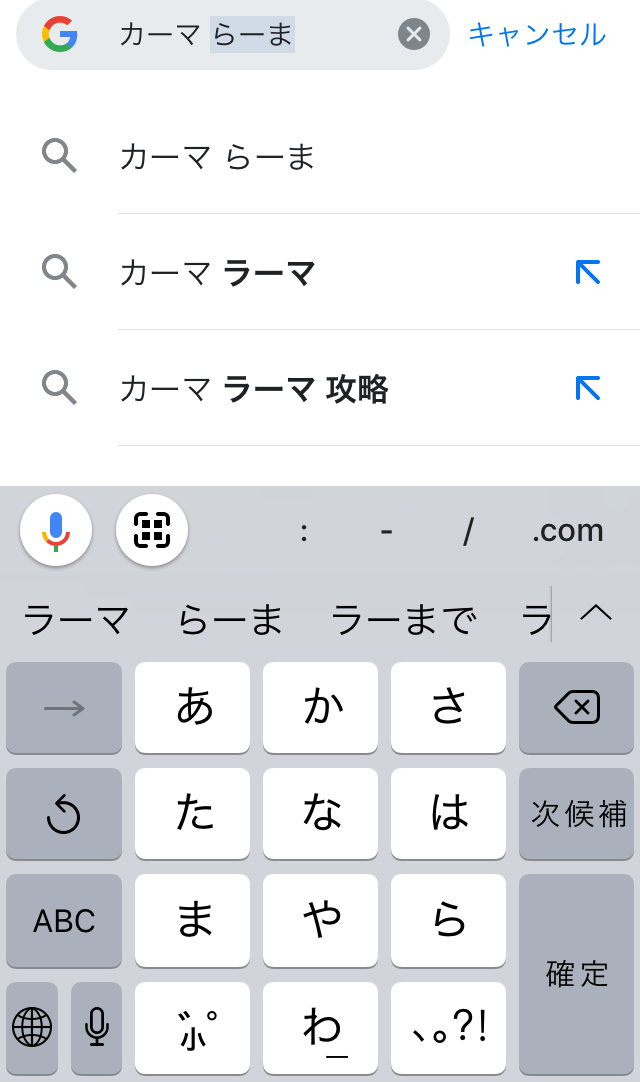Pick the candidate らーま in the keyboard bar
This screenshot has height=1082, width=640.
(x=230, y=621)
